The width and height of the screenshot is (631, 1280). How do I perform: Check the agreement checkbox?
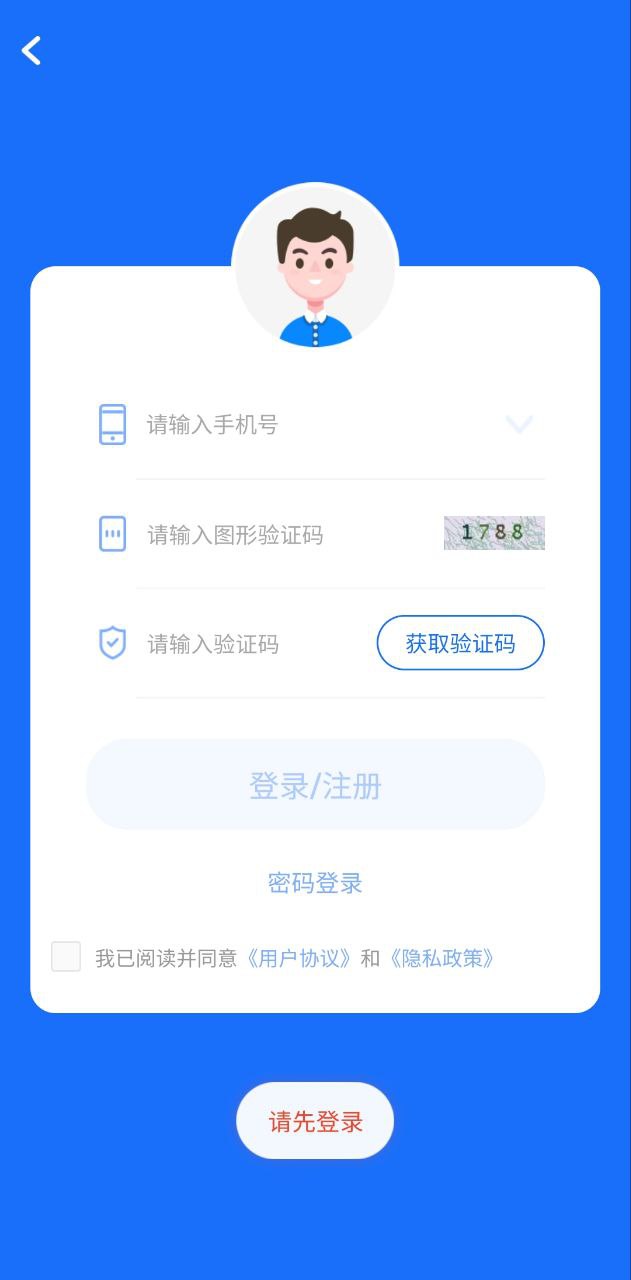[66, 957]
